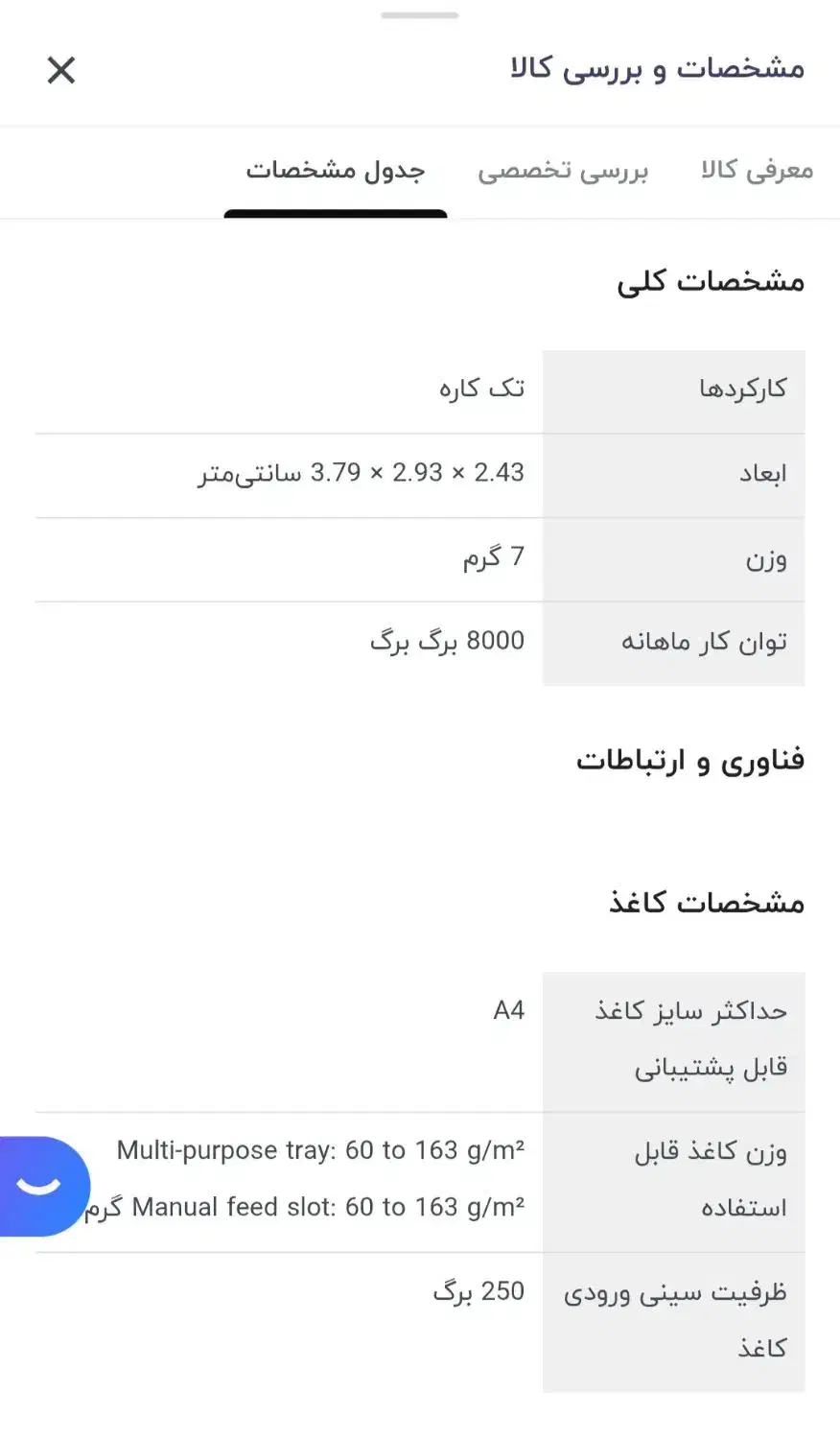Tap the Multi-purpose tray weight value
Image resolution: width=840 pixels, height=1439 pixels.
click(x=321, y=1149)
